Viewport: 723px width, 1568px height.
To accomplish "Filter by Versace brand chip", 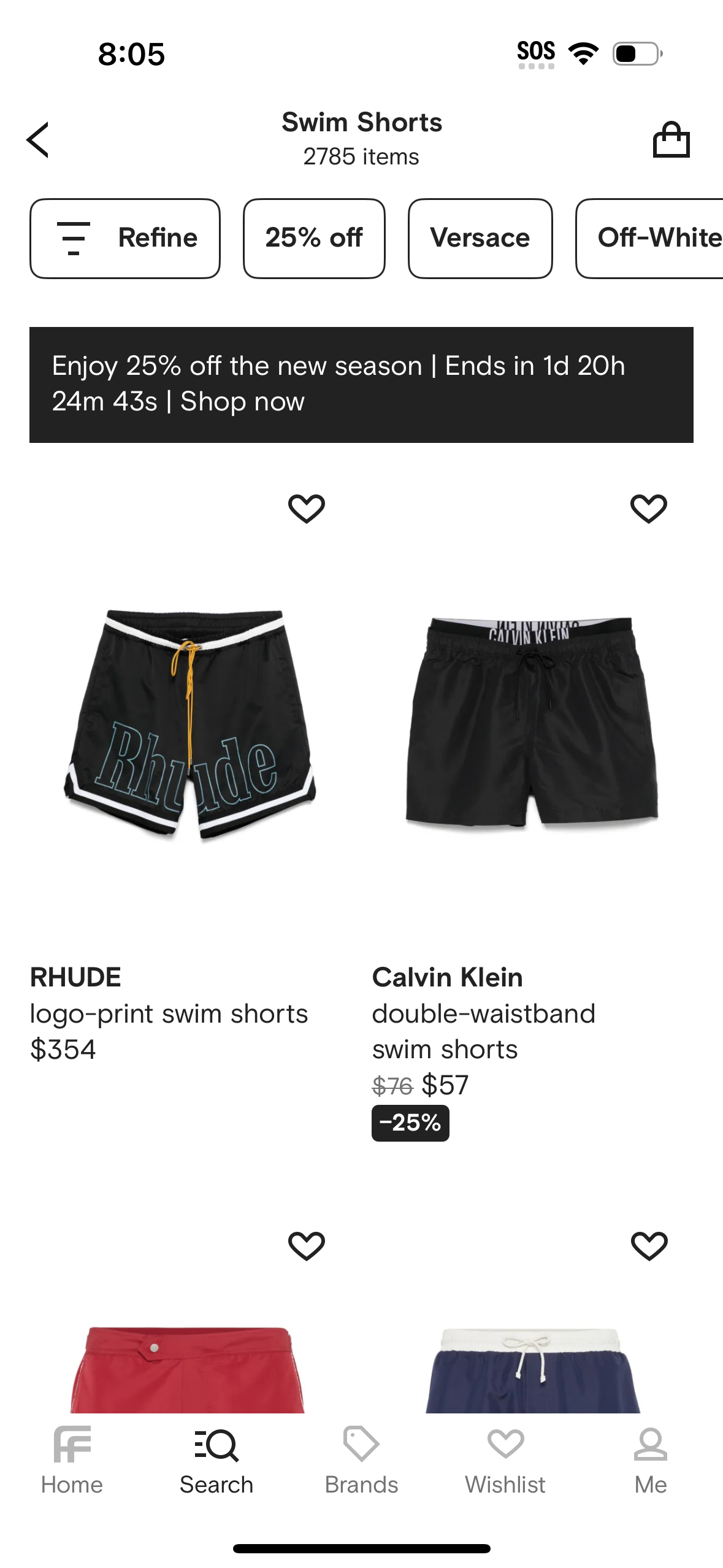I will [x=480, y=238].
